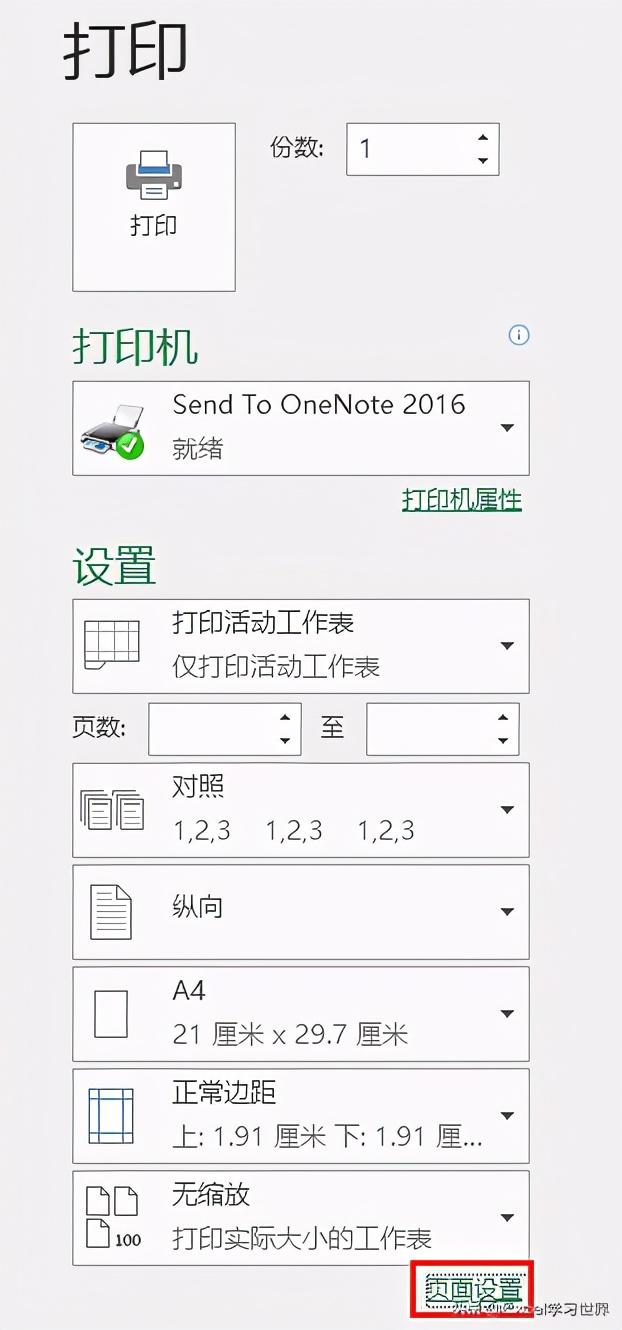Image resolution: width=622 pixels, height=1330 pixels.
Task: Open the 打印机属性 link
Action: tap(462, 499)
